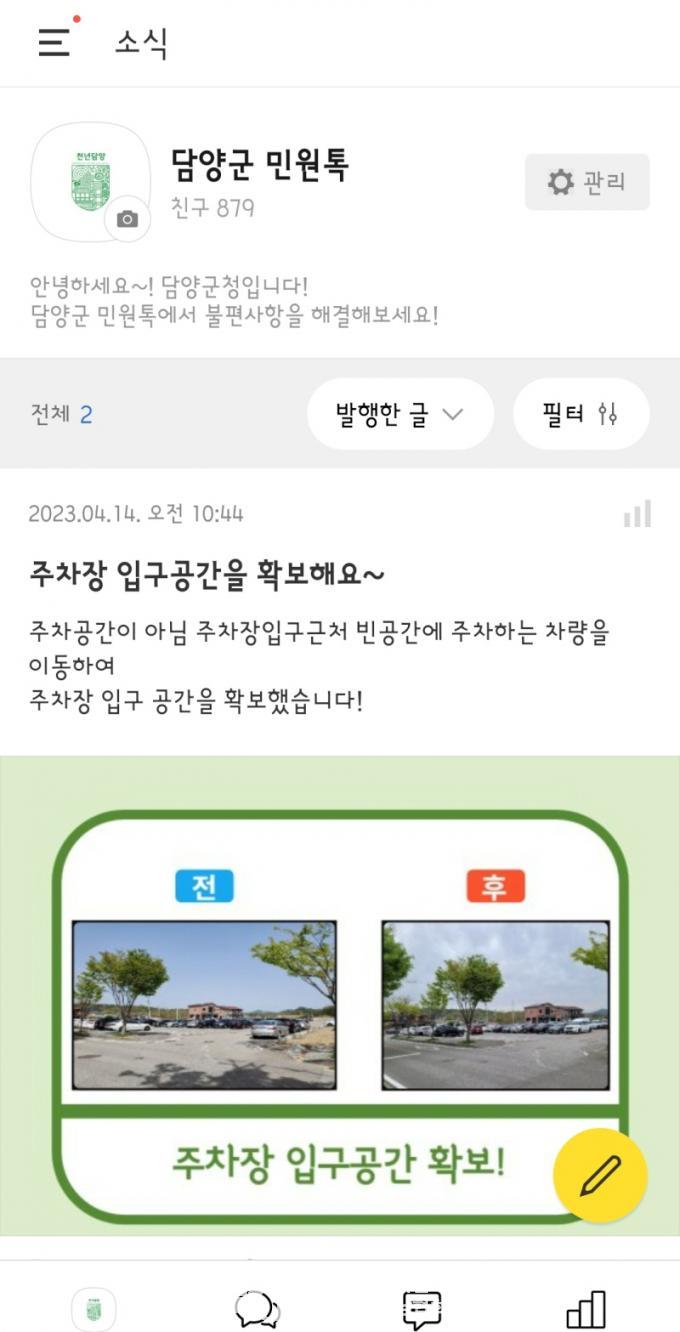Change the profile photo via camera icon

point(127,219)
